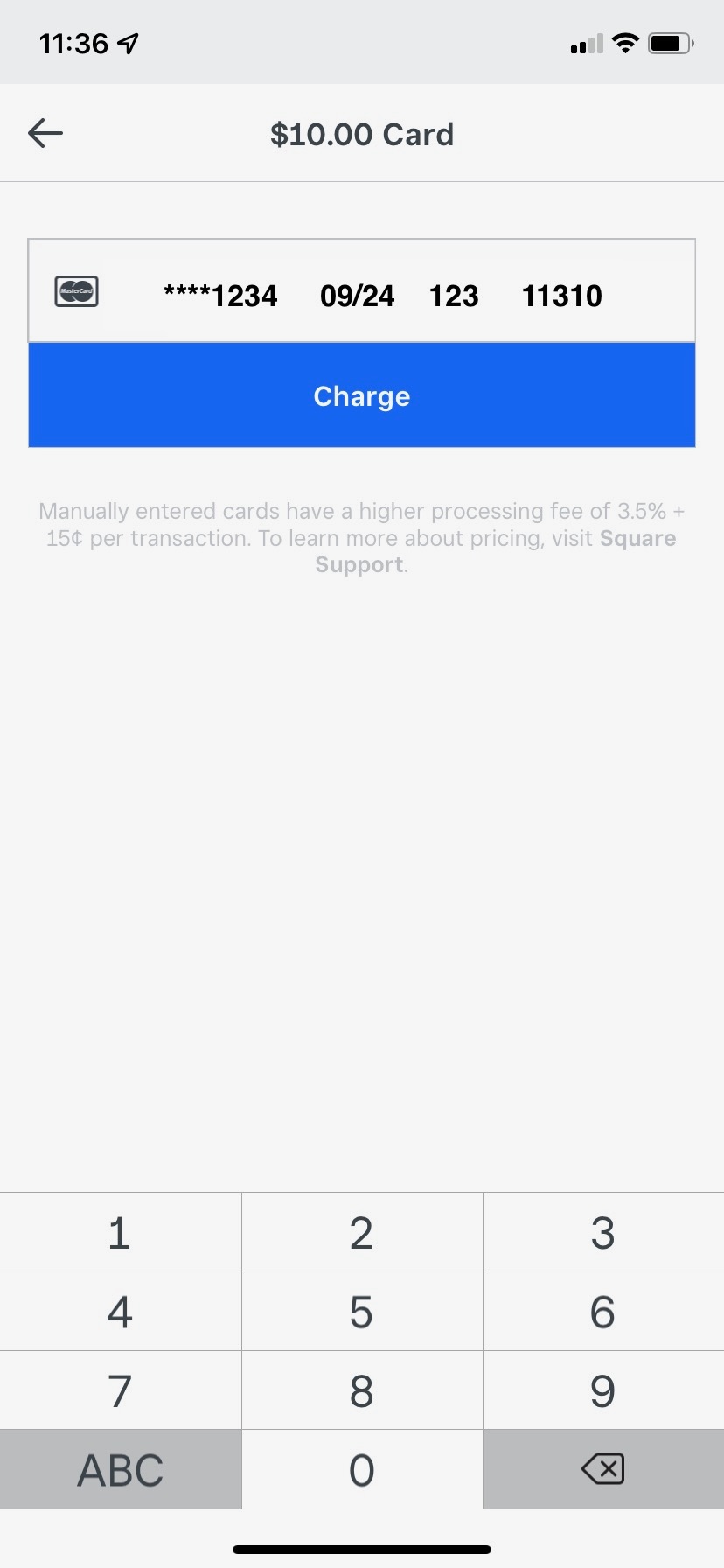
Task: Click the MasterCard logo icon
Action: (x=76, y=290)
